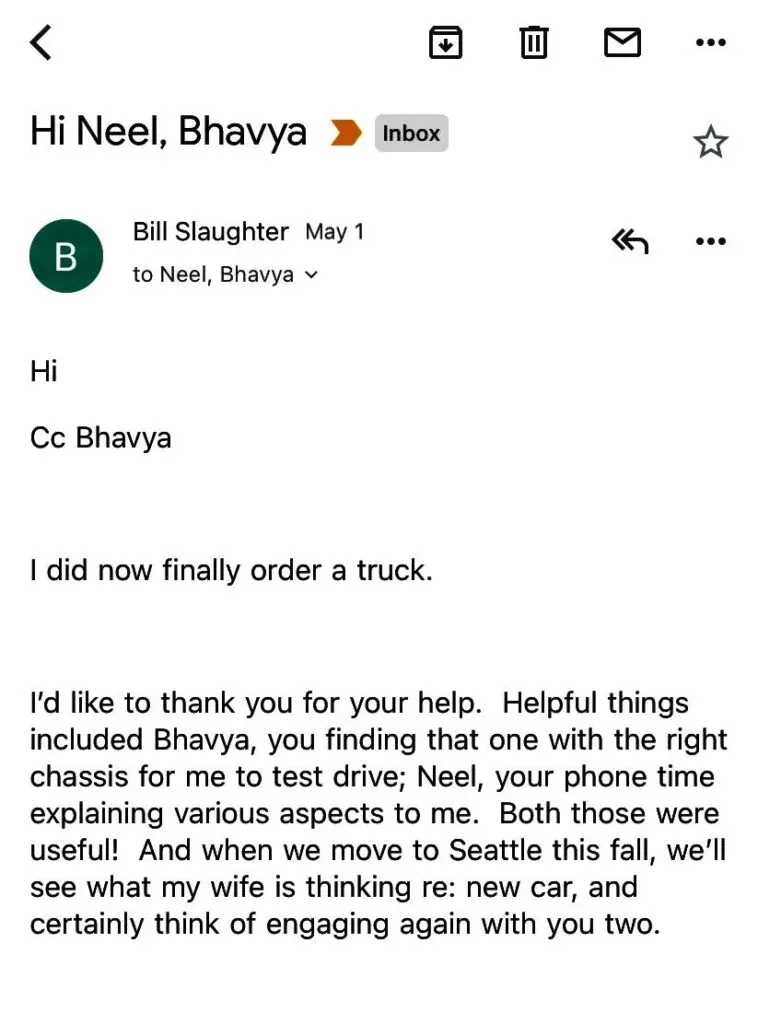Archive this email
Viewport: 758px width, 1024px height.
445,43
